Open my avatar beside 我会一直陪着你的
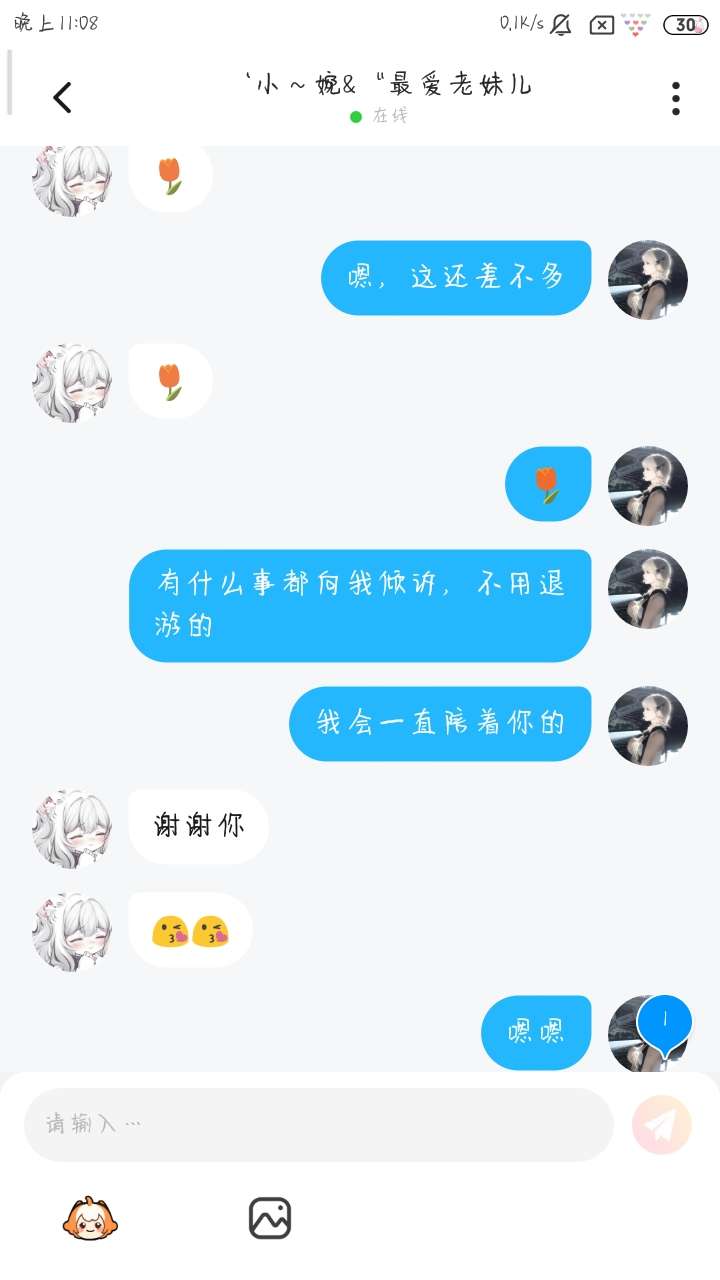The height and width of the screenshot is (1280, 720). click(648, 725)
